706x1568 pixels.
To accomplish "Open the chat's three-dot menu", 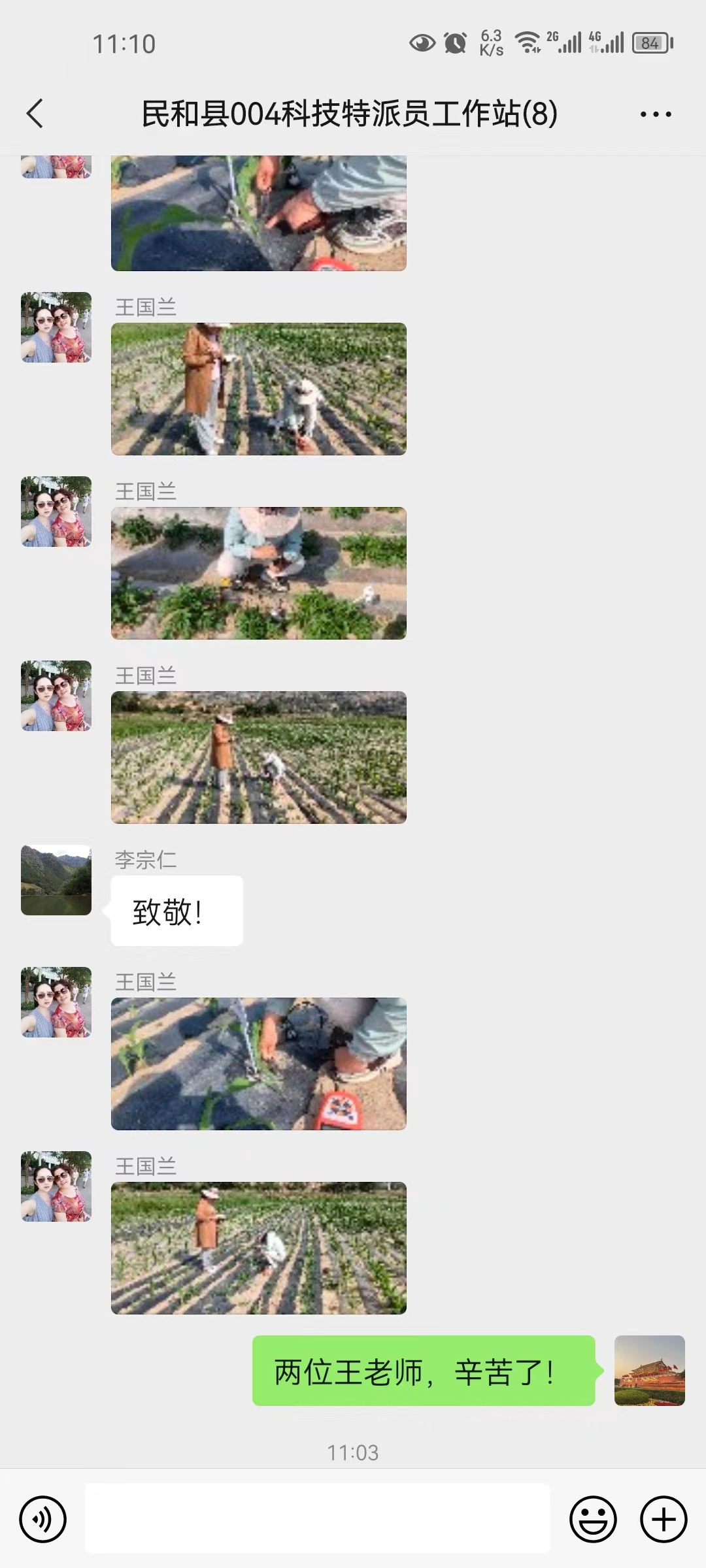I will (656, 114).
